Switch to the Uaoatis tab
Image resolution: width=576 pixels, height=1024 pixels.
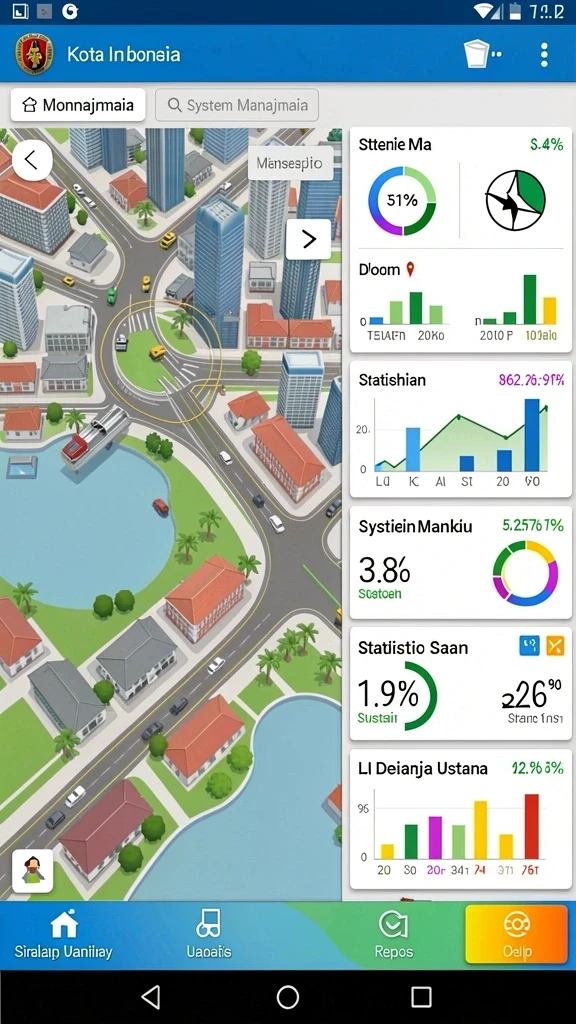[209, 935]
